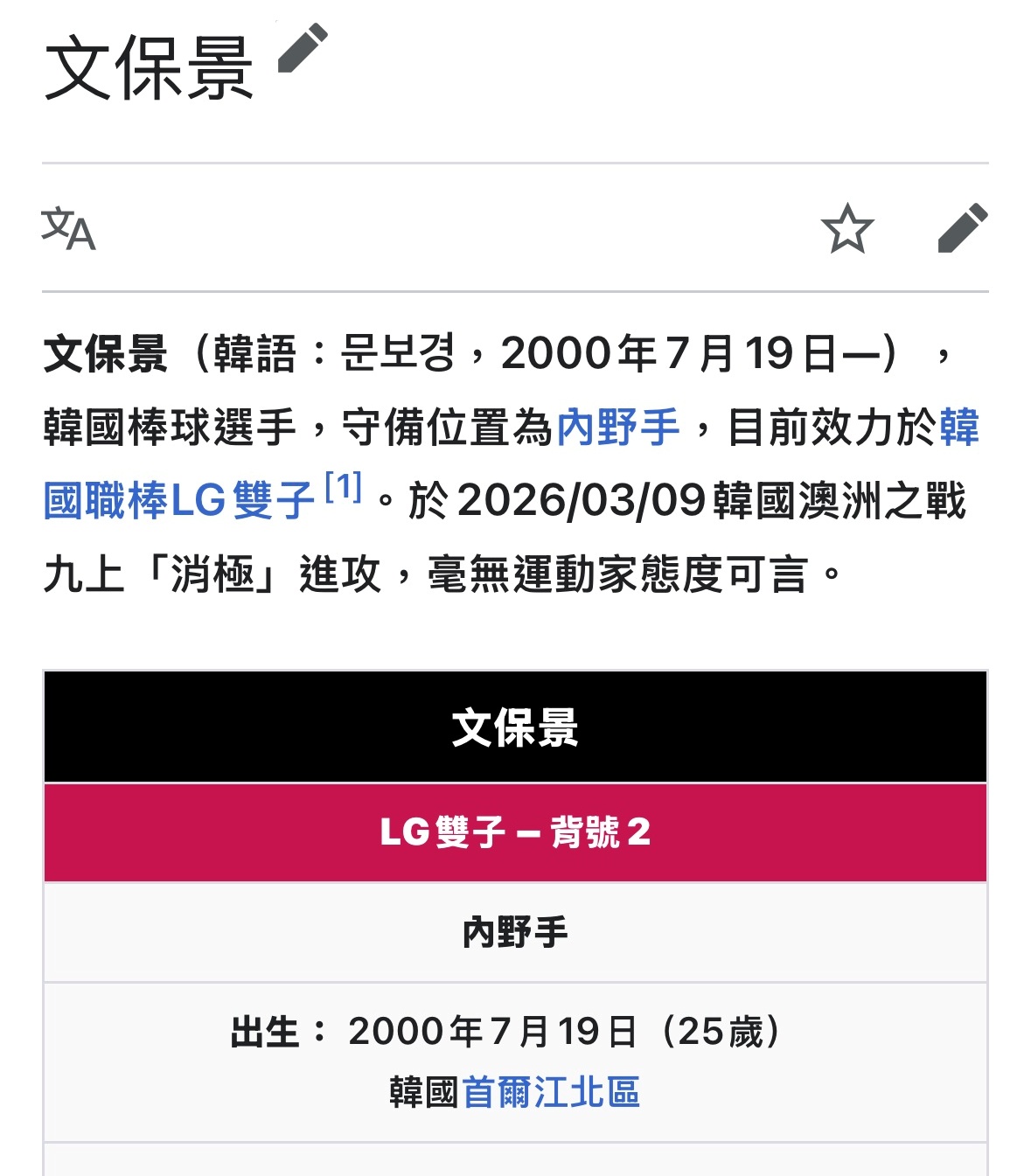The image size is (1031, 1176).
Task: Open the language selection icon
Action: (x=68, y=229)
